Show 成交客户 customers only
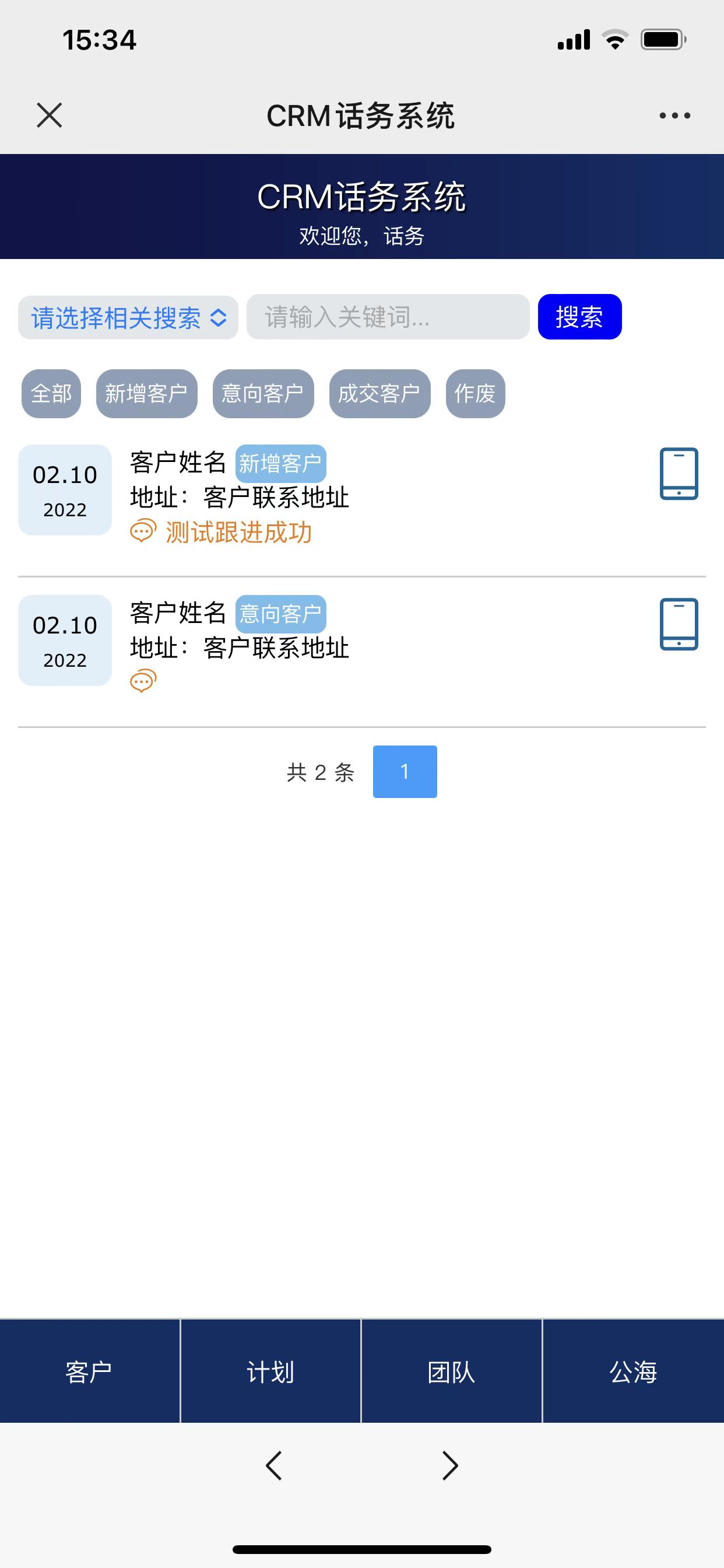The width and height of the screenshot is (724, 1568). pyautogui.click(x=379, y=394)
